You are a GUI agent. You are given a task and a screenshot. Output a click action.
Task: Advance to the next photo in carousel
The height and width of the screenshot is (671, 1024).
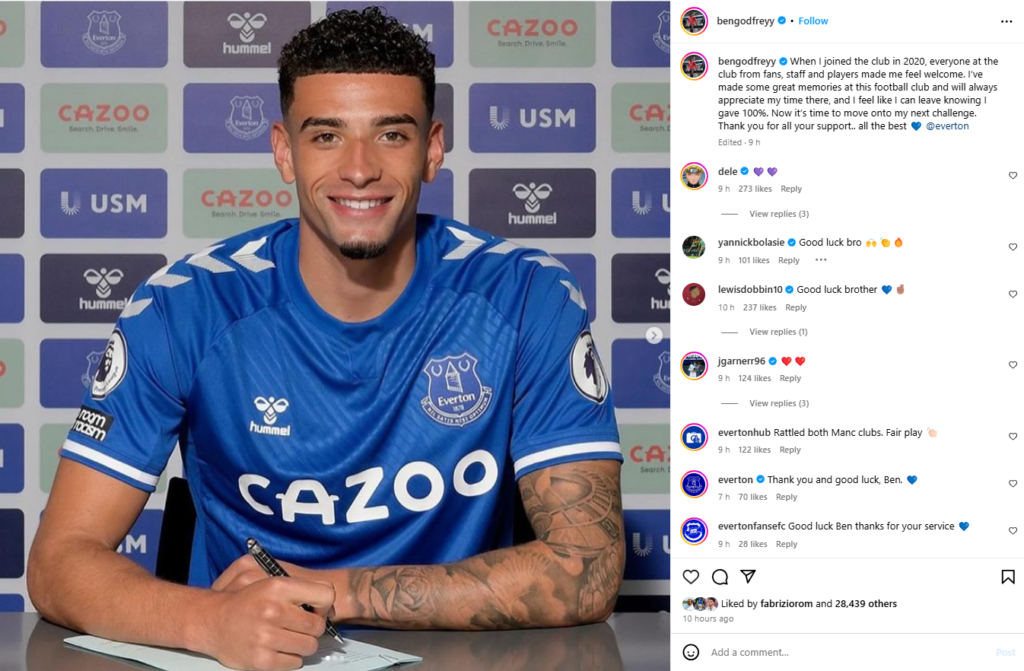tap(654, 336)
